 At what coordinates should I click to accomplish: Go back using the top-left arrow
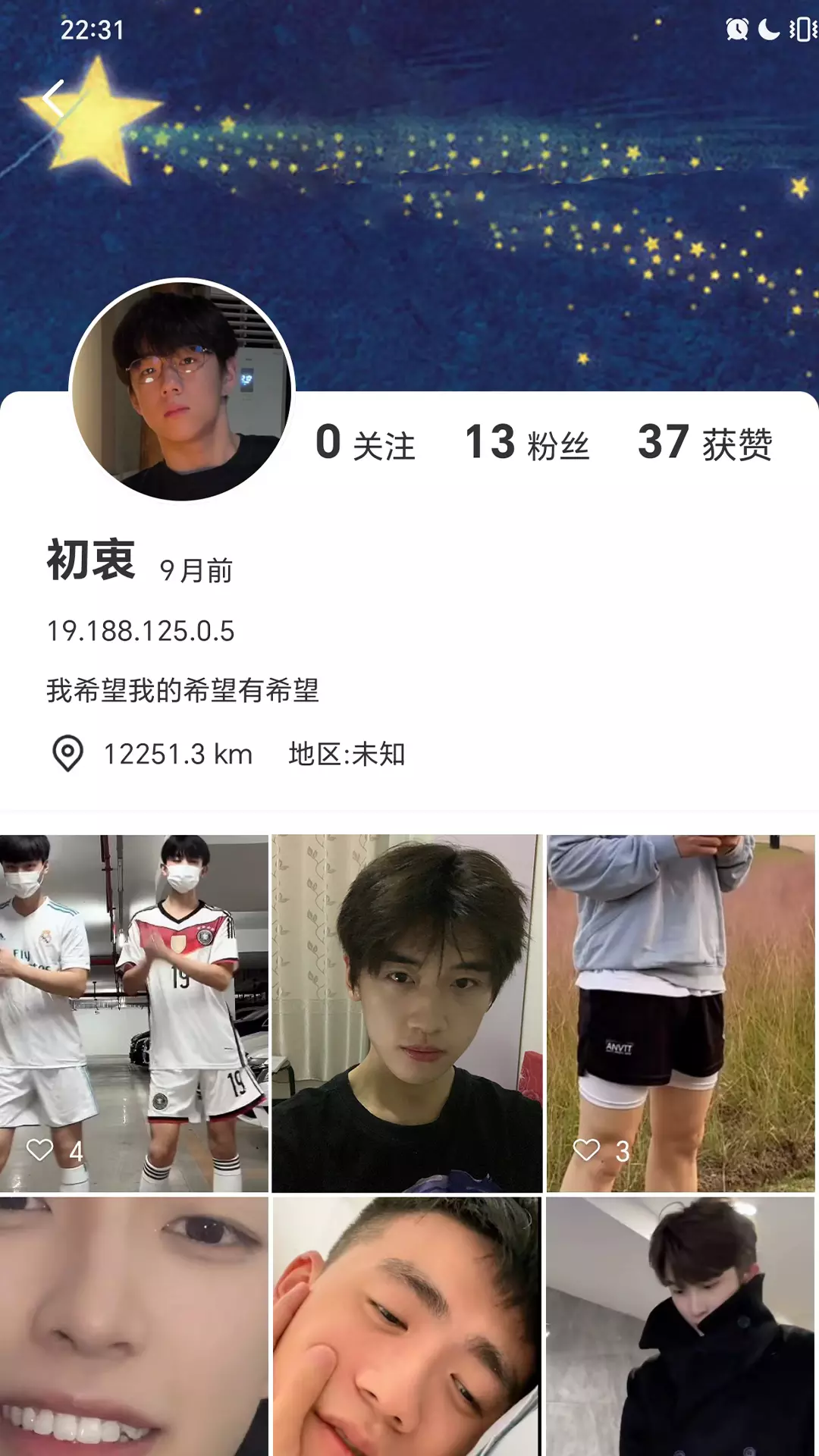52,98
